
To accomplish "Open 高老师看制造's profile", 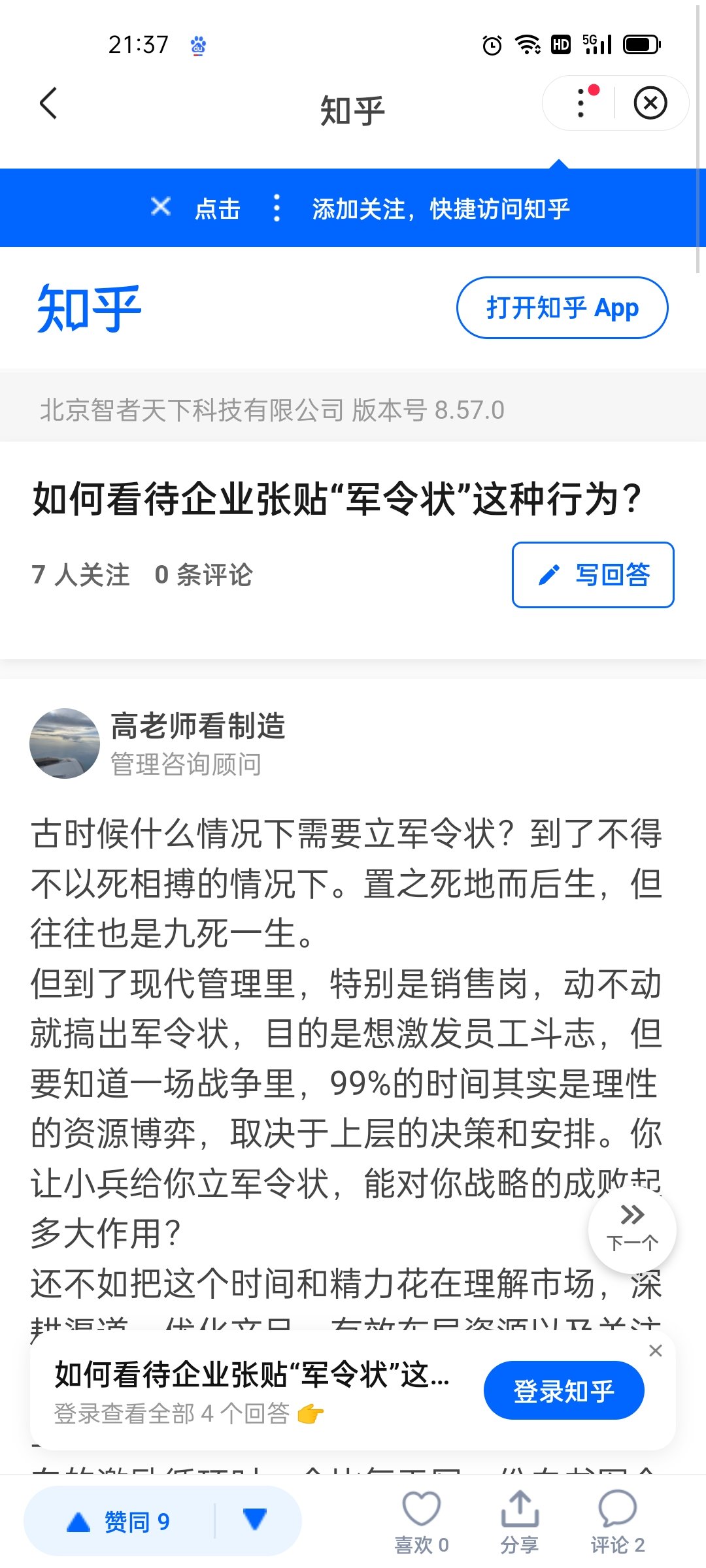I will [197, 727].
